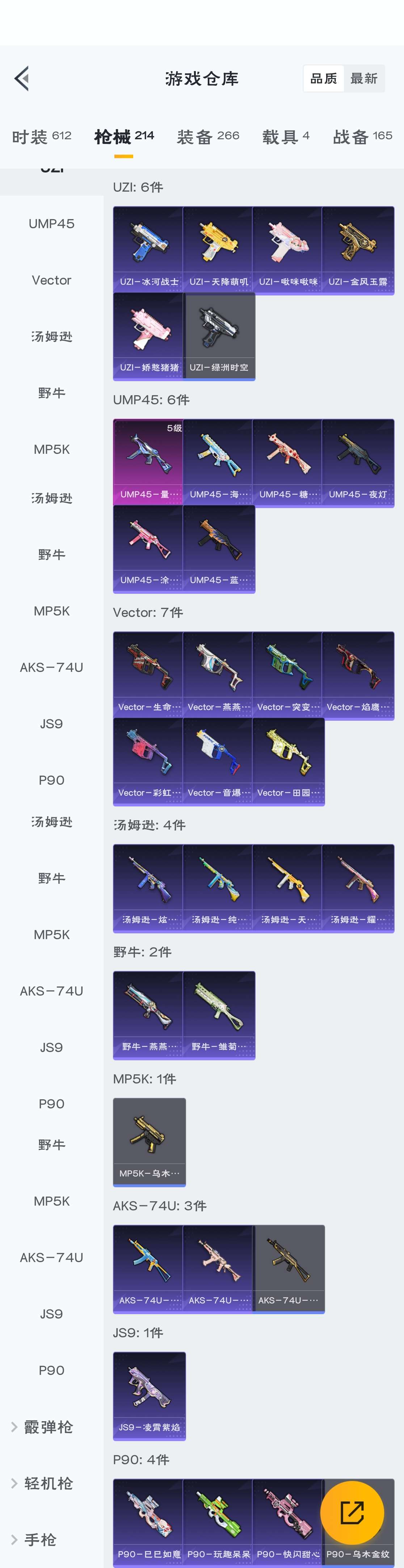
Task: Tap the orange share floating button
Action: (352, 1512)
